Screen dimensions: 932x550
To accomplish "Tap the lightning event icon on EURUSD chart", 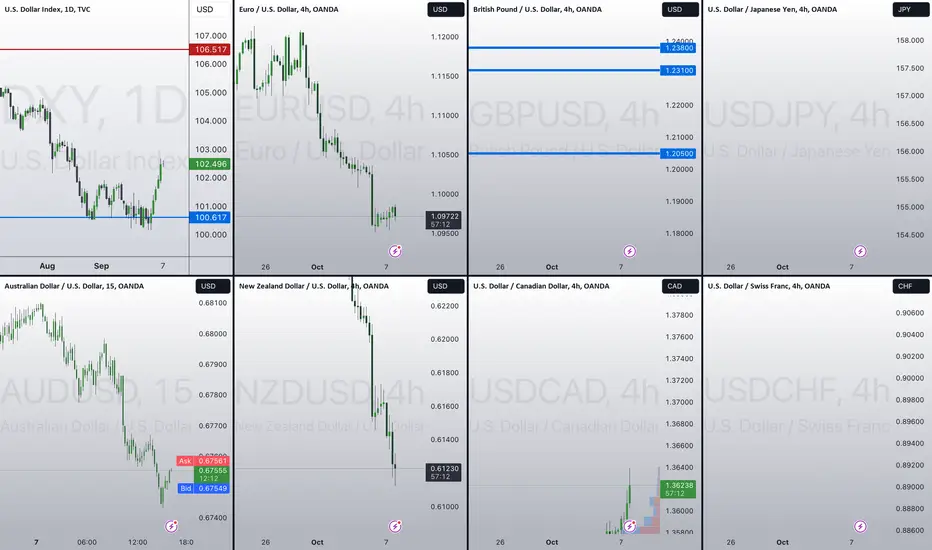I will click(x=395, y=250).
